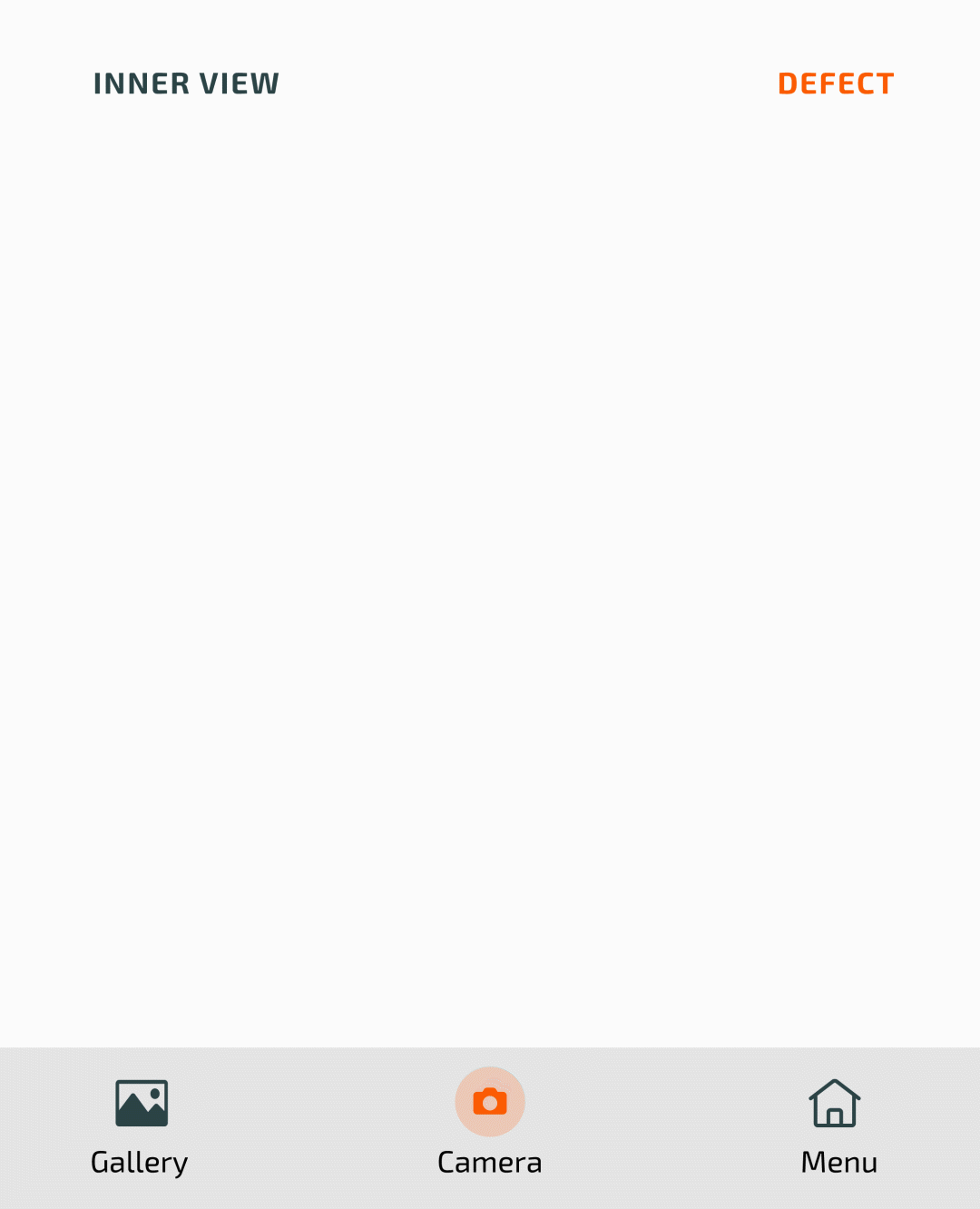Open the Gallery

[x=141, y=1126]
